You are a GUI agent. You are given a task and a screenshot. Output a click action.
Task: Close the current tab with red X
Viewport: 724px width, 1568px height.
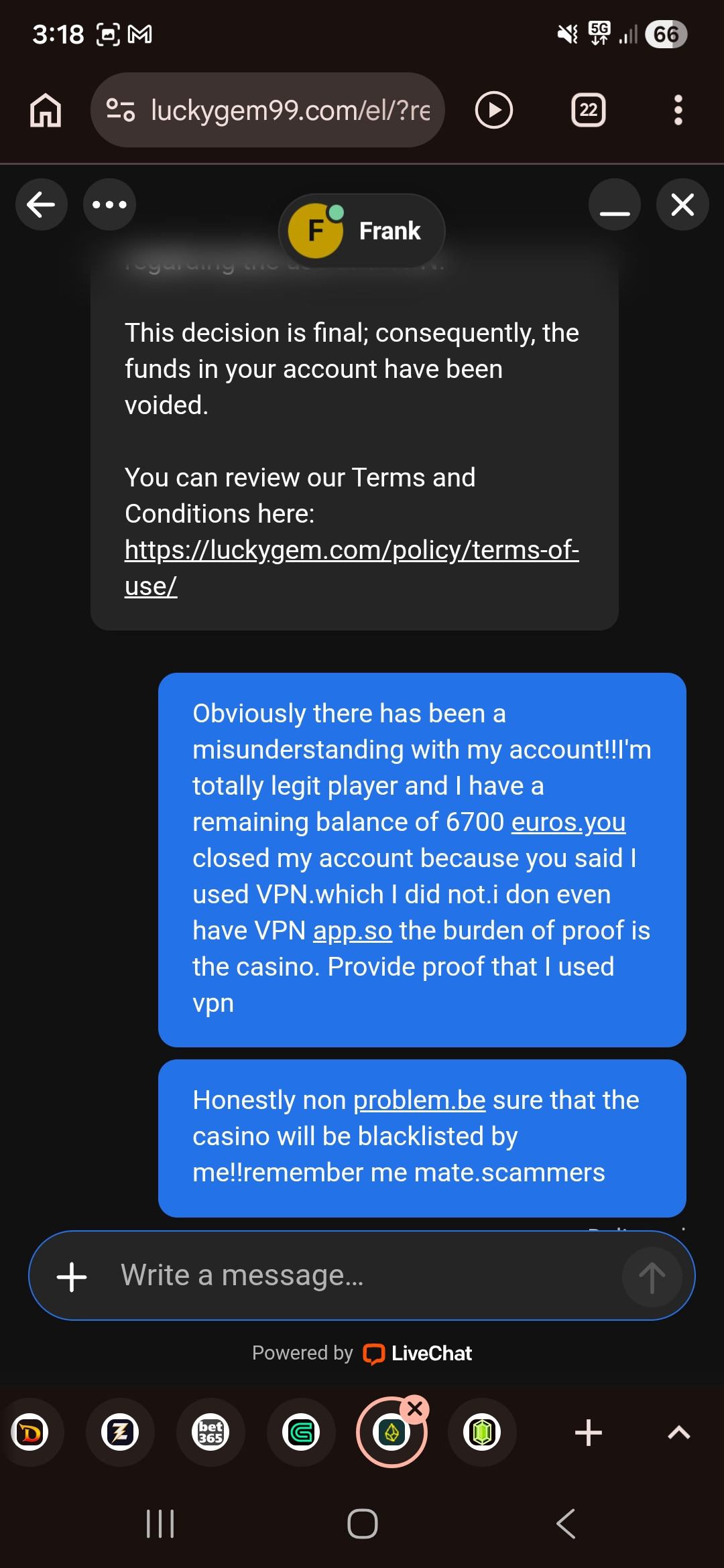(415, 1409)
